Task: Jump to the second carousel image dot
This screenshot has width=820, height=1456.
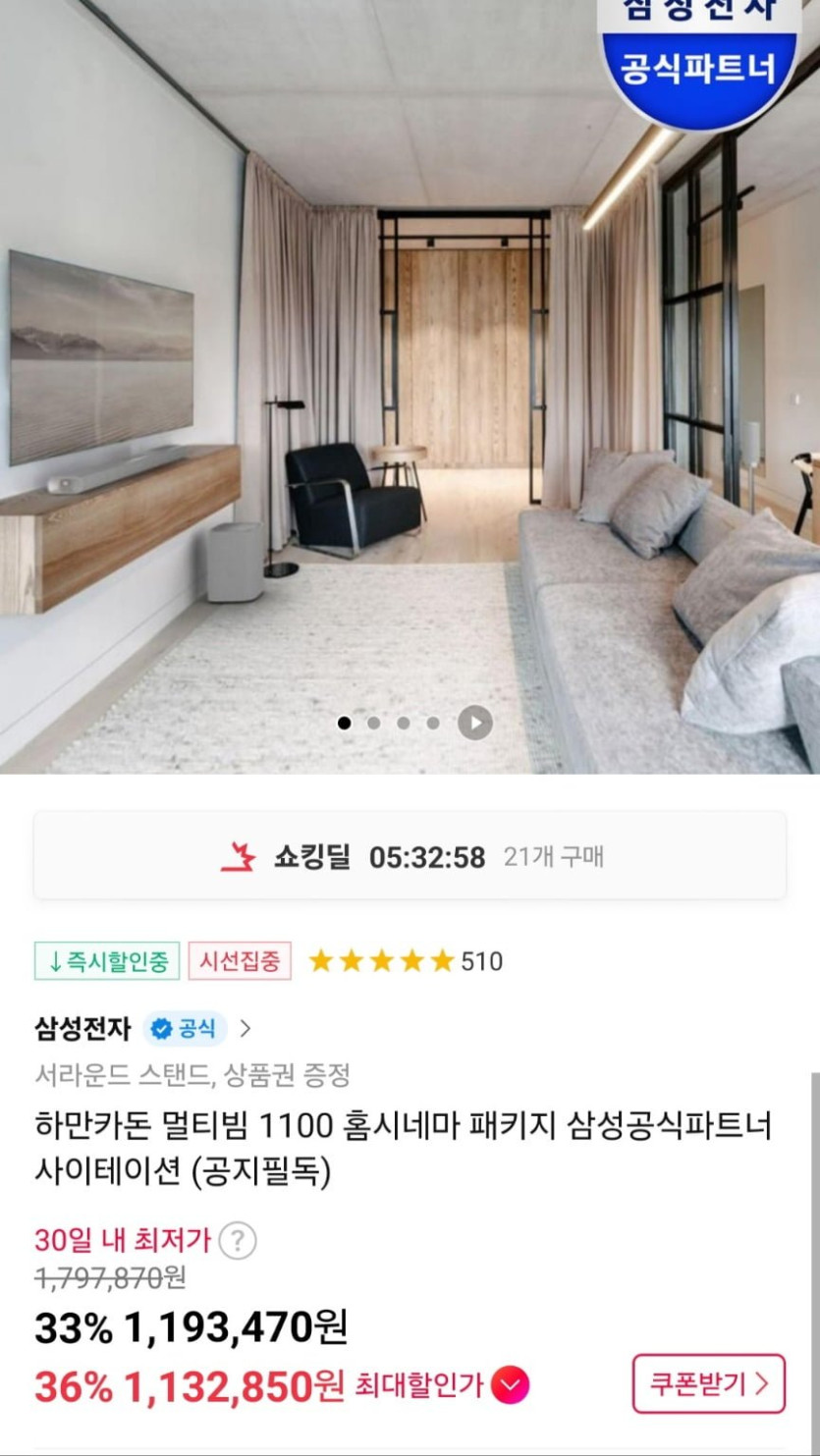Action: 373,724
